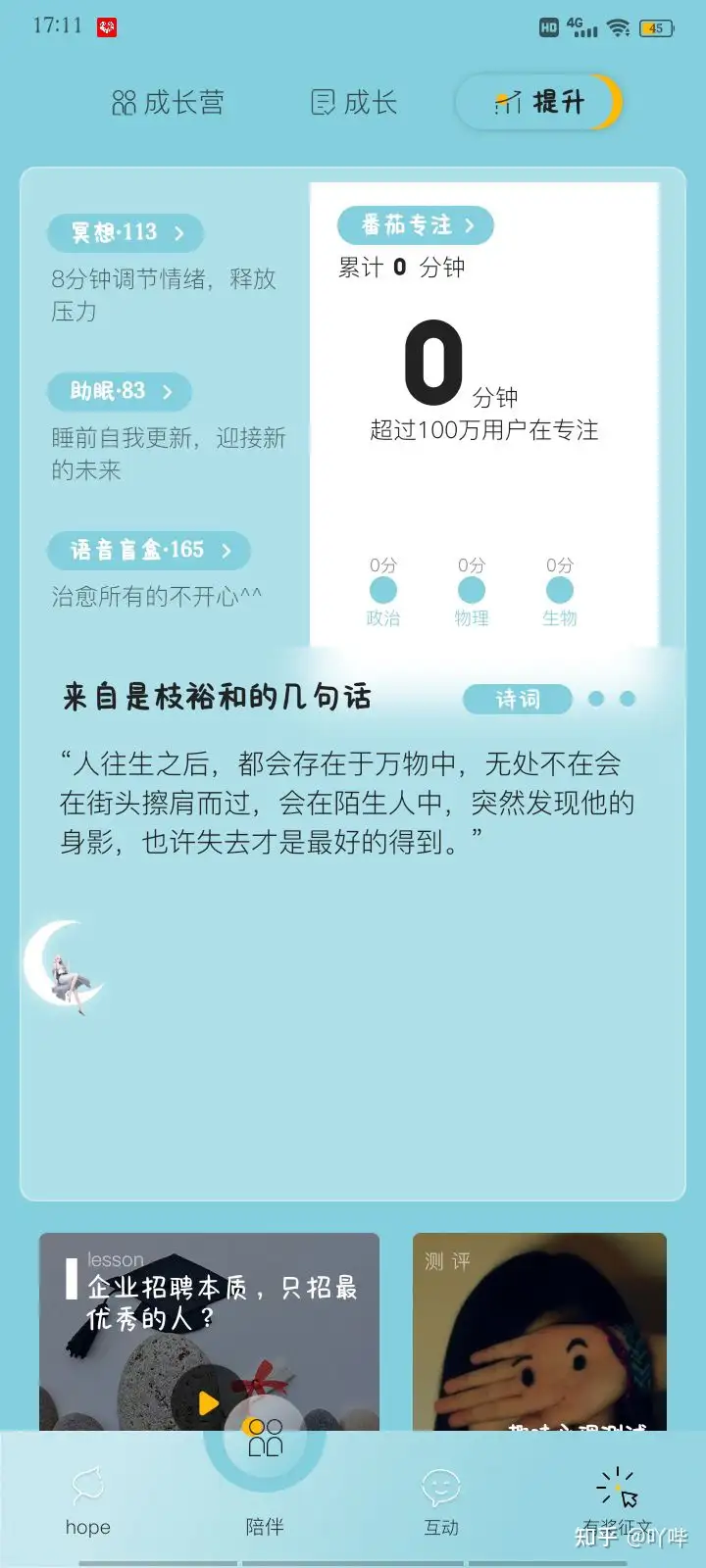Switch to the 成长 tab

click(x=354, y=102)
